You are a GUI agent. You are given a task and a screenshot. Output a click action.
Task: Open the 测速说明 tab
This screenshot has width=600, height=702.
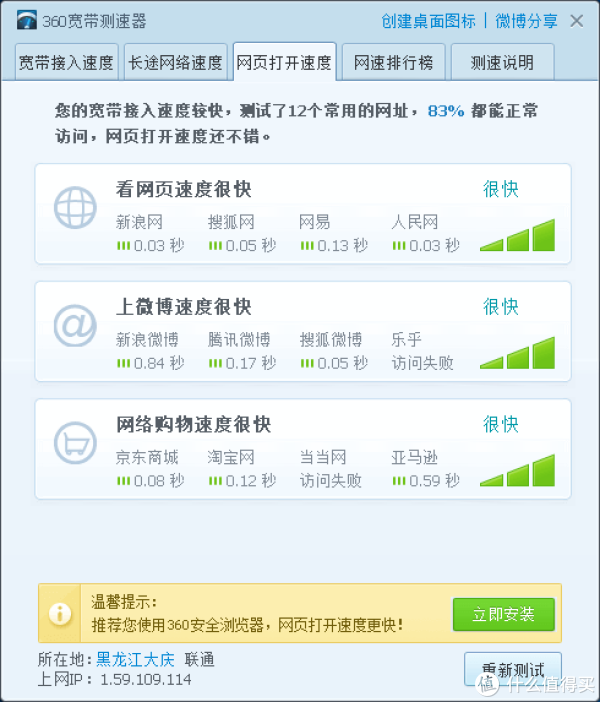pos(502,63)
